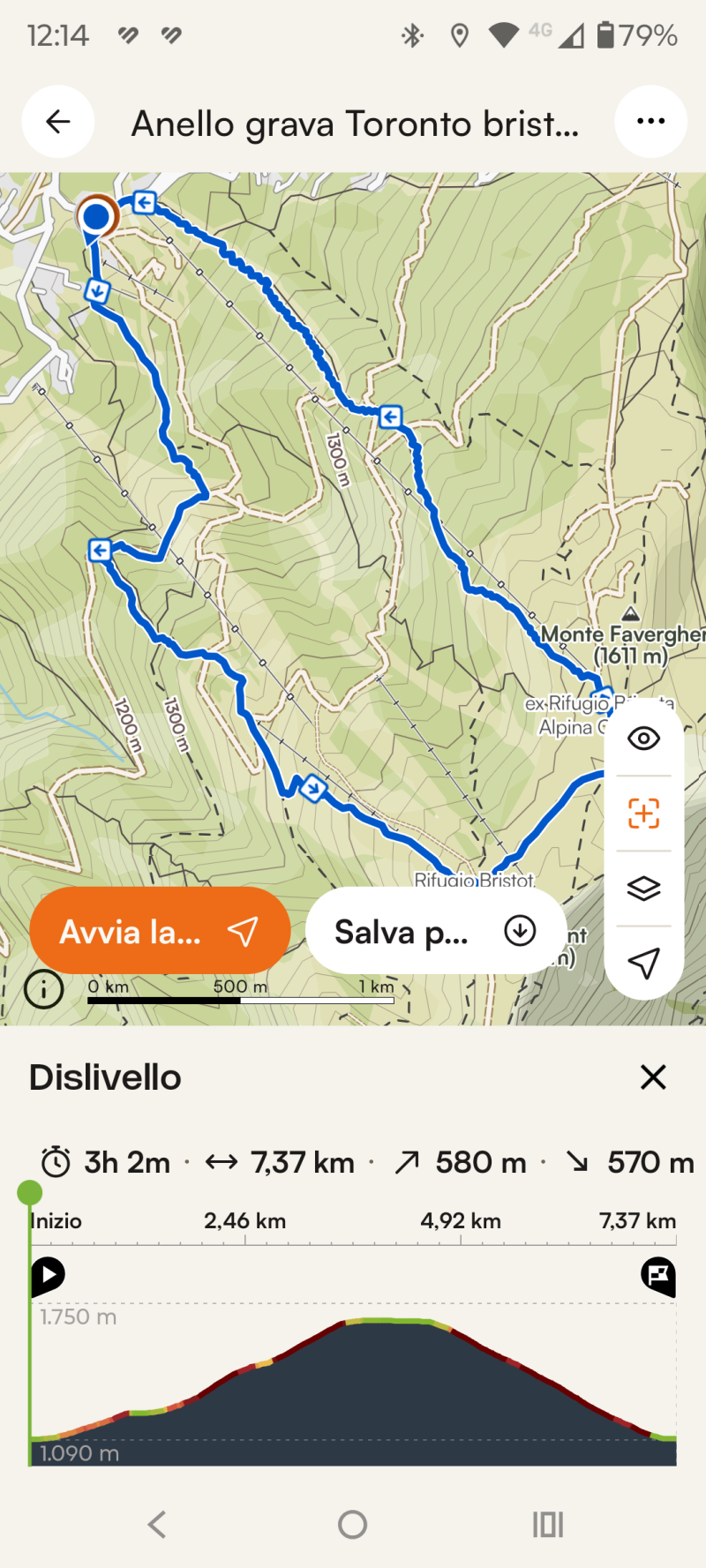Open recent apps from navigation bar
Image resolution: width=706 pixels, height=1568 pixels.
tap(547, 1524)
